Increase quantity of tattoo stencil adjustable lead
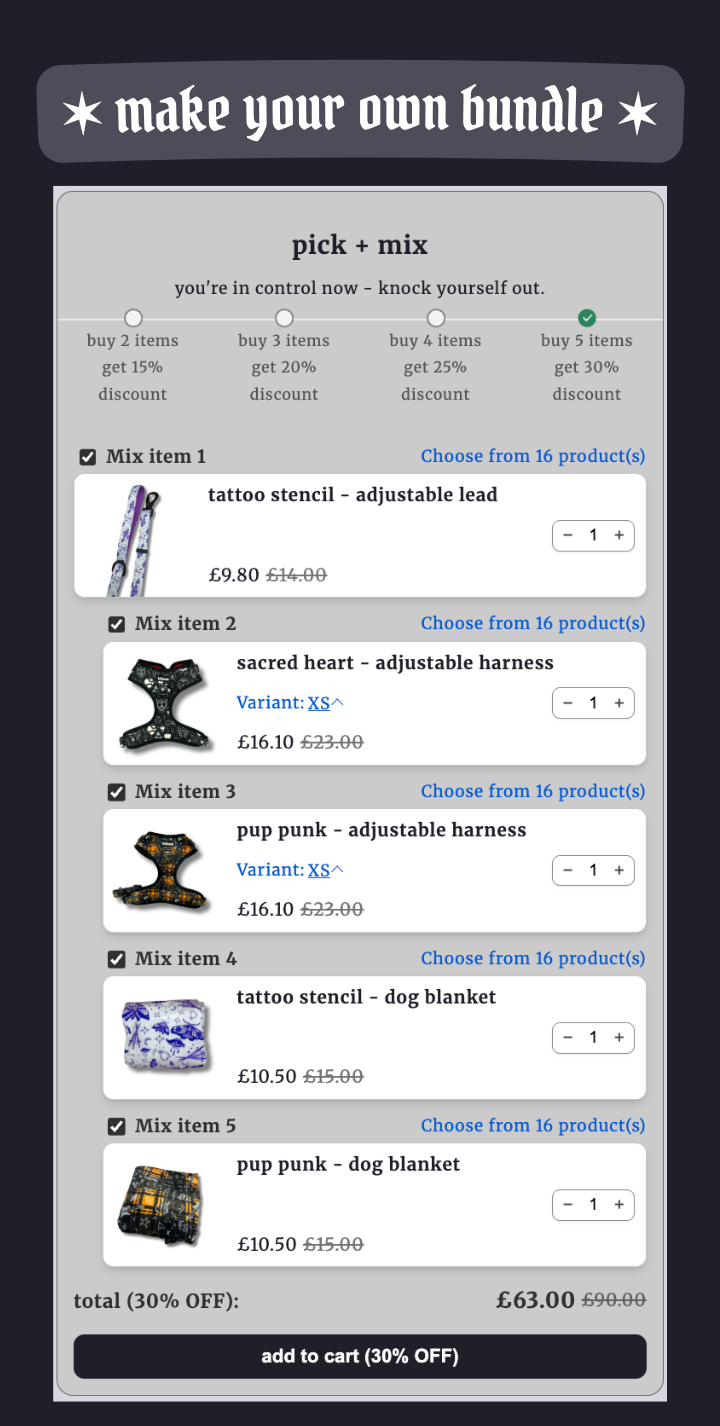The image size is (720, 1426). [x=619, y=536]
